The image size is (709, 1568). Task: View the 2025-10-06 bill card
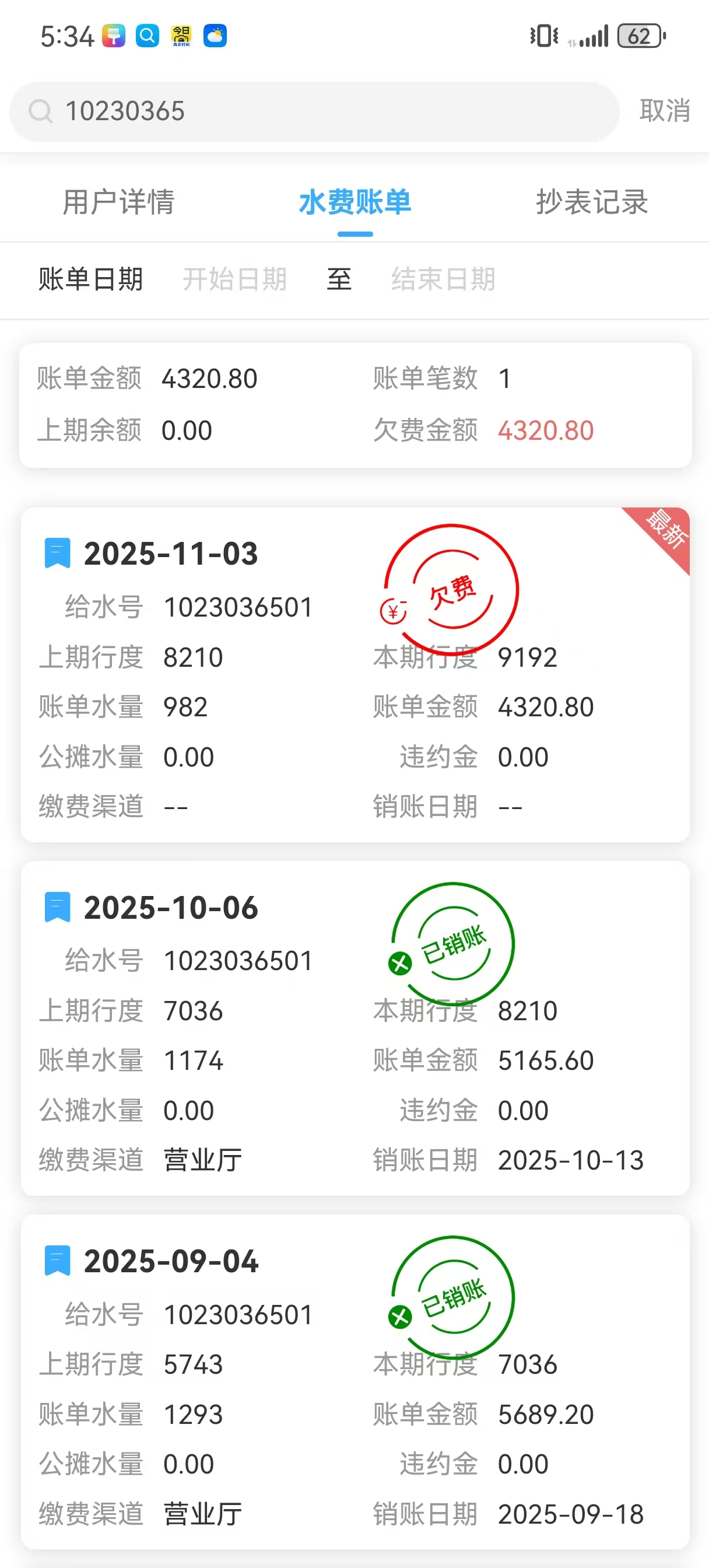click(x=355, y=1027)
